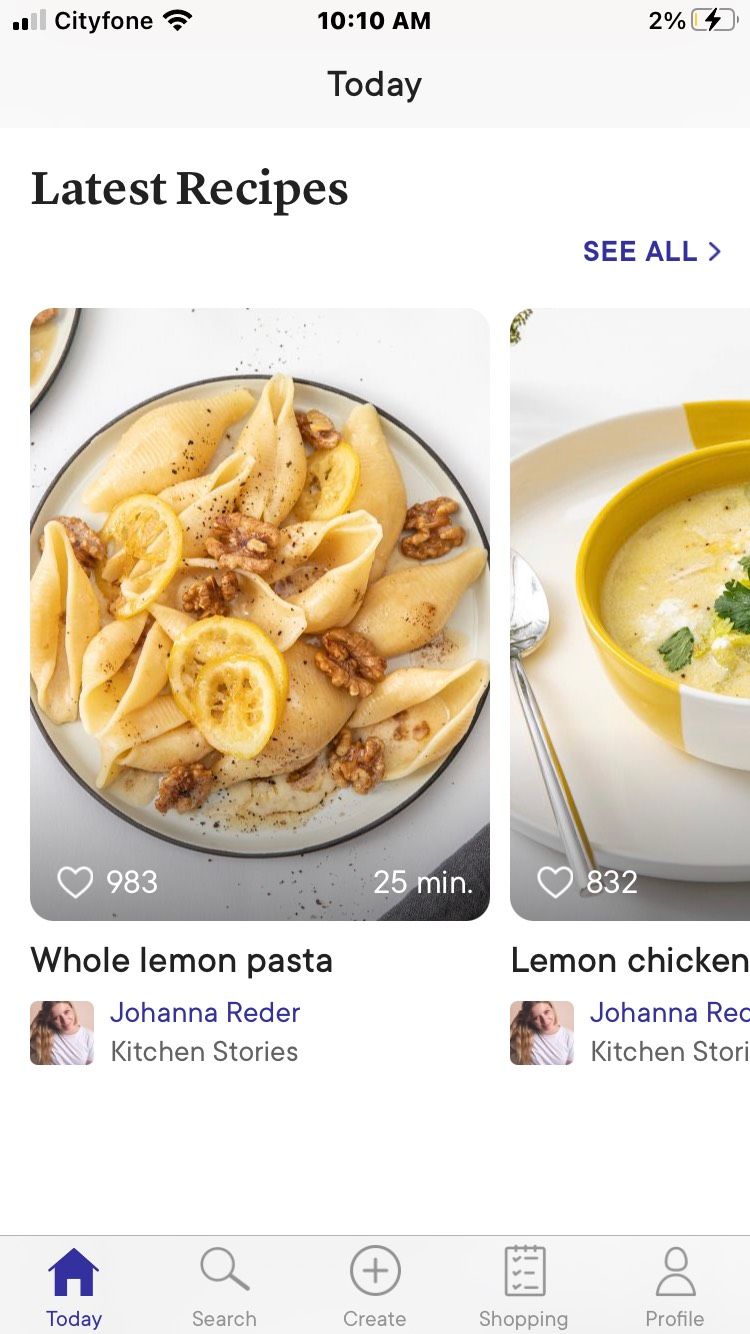
Task: Go to the Search tab
Action: pyautogui.click(x=224, y=1286)
